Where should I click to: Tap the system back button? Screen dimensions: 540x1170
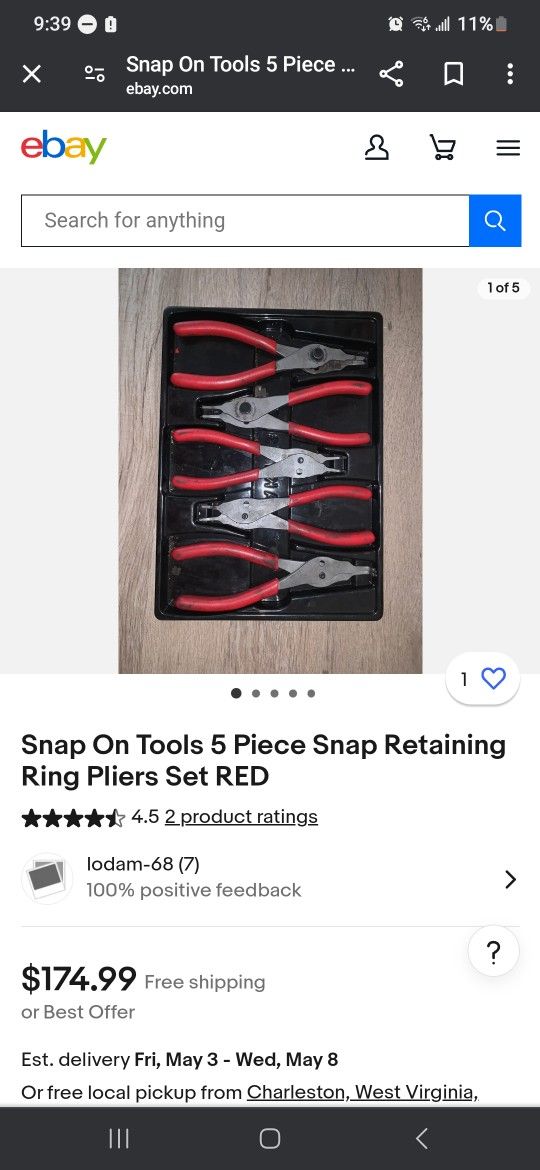(422, 1138)
